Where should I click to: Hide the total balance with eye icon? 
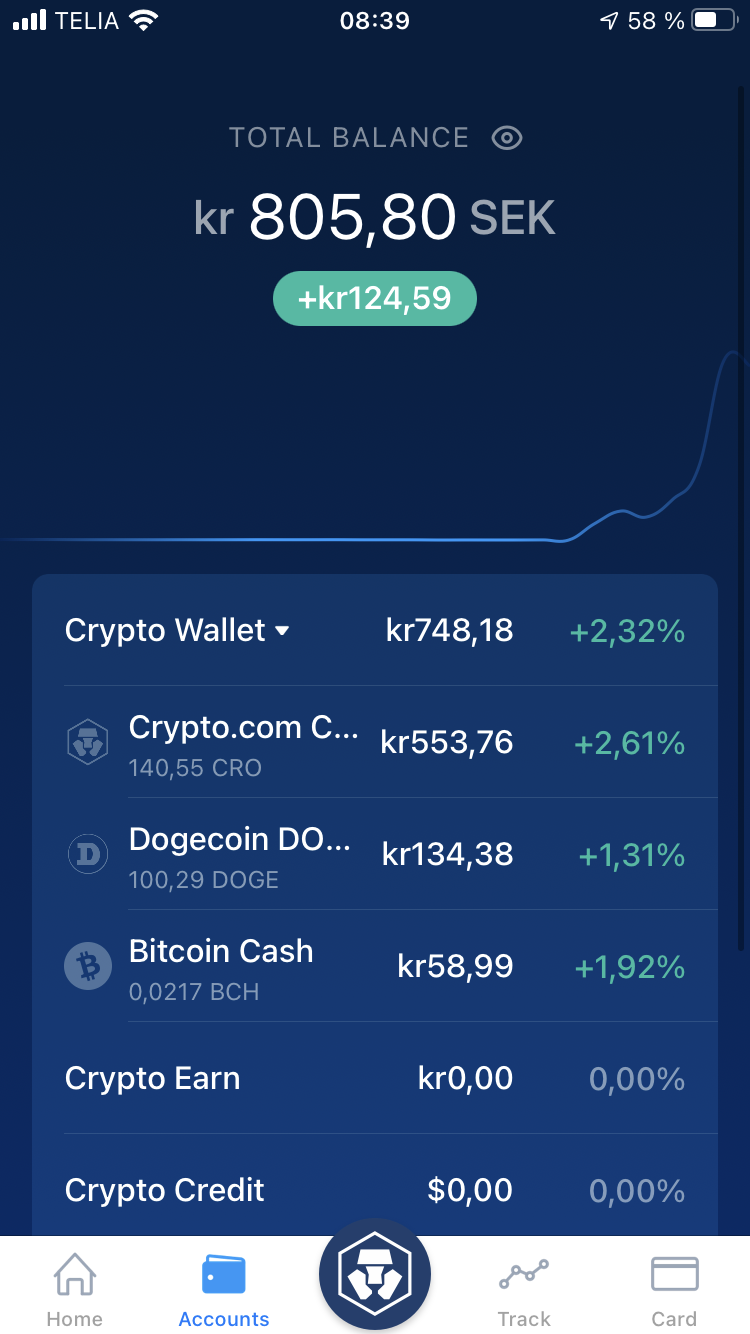point(507,138)
